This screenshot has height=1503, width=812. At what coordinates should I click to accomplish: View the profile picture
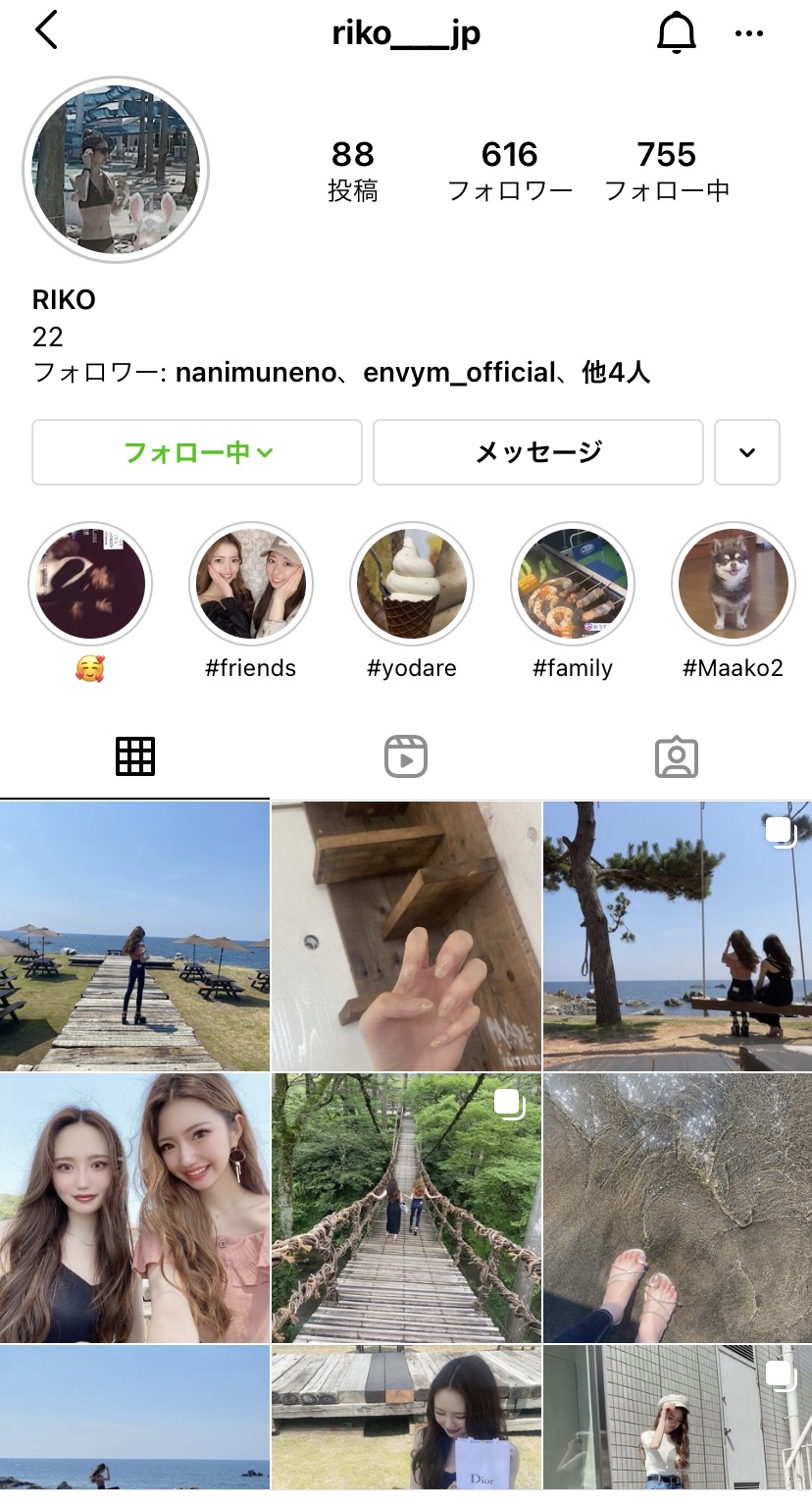click(116, 169)
